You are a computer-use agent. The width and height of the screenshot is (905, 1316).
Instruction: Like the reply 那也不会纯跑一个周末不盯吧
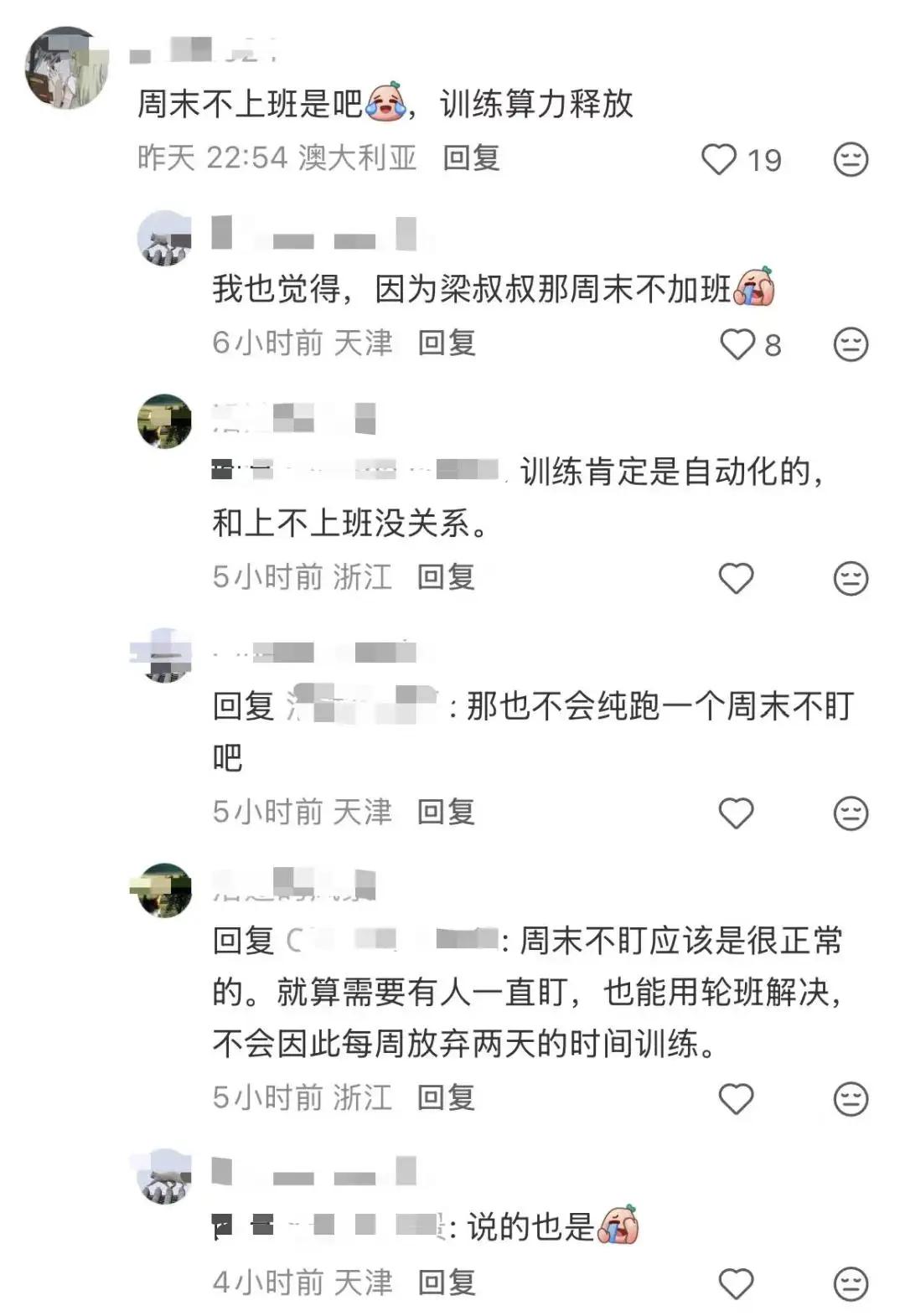point(737,813)
